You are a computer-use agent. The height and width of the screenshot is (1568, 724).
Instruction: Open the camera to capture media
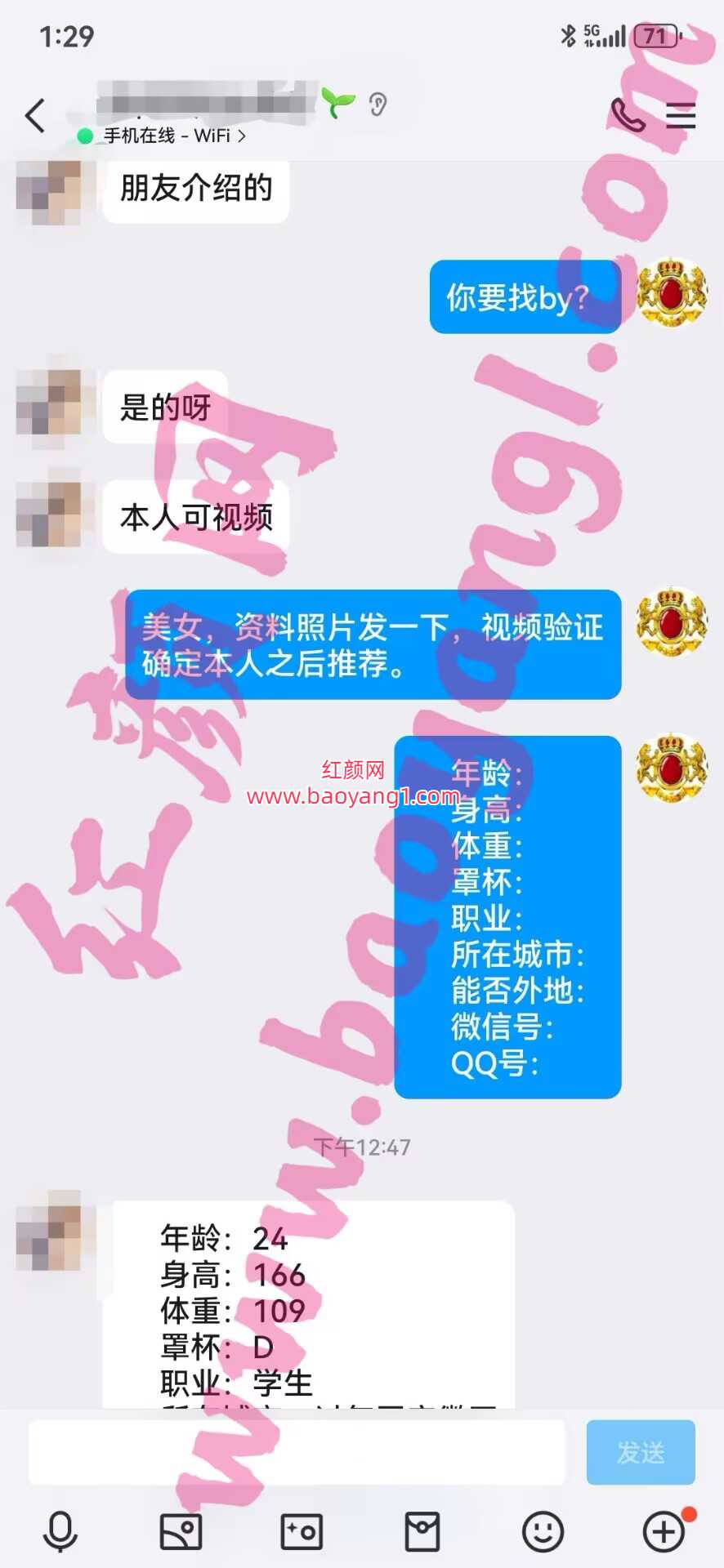(x=302, y=1530)
